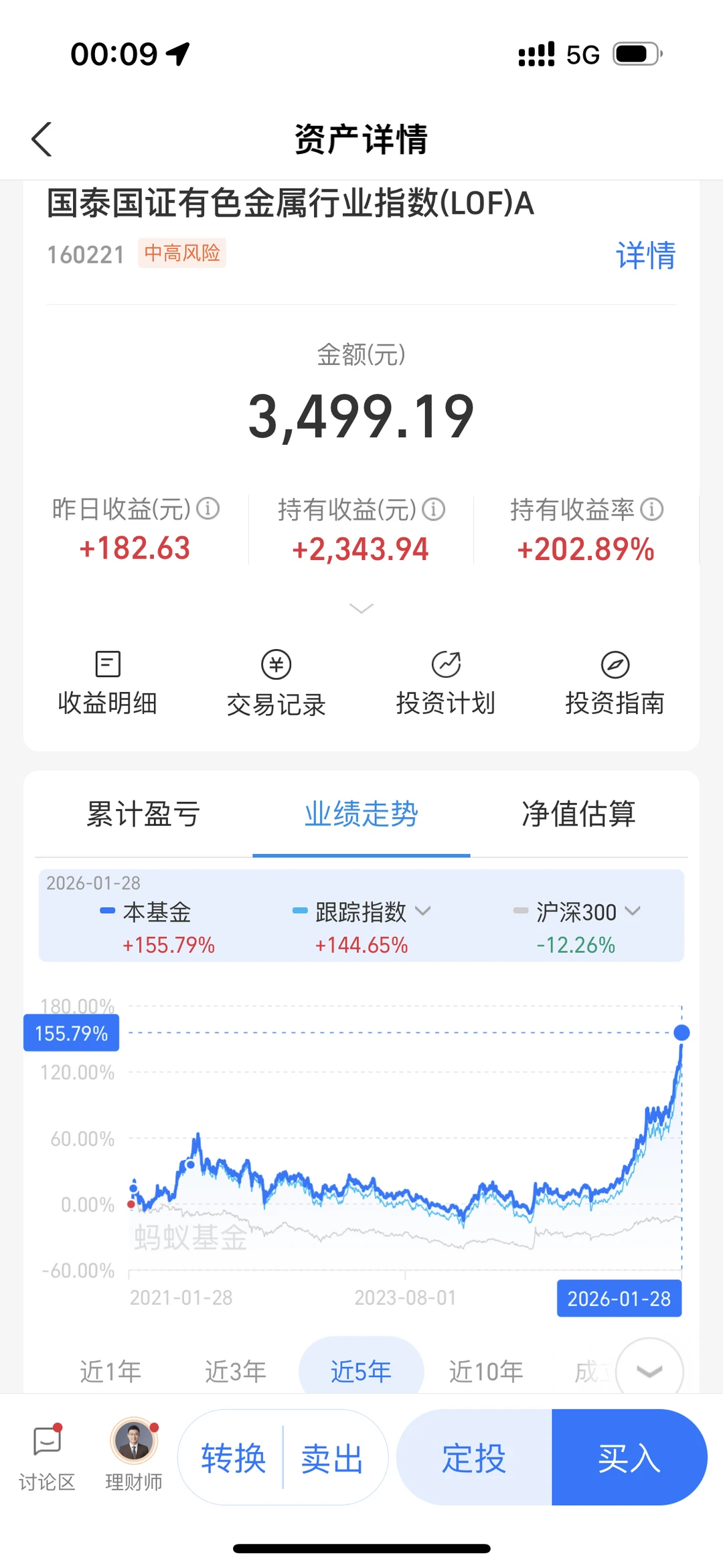The image size is (723, 1568).
Task: Switch to the 累计盈亏 tab
Action: [143, 814]
